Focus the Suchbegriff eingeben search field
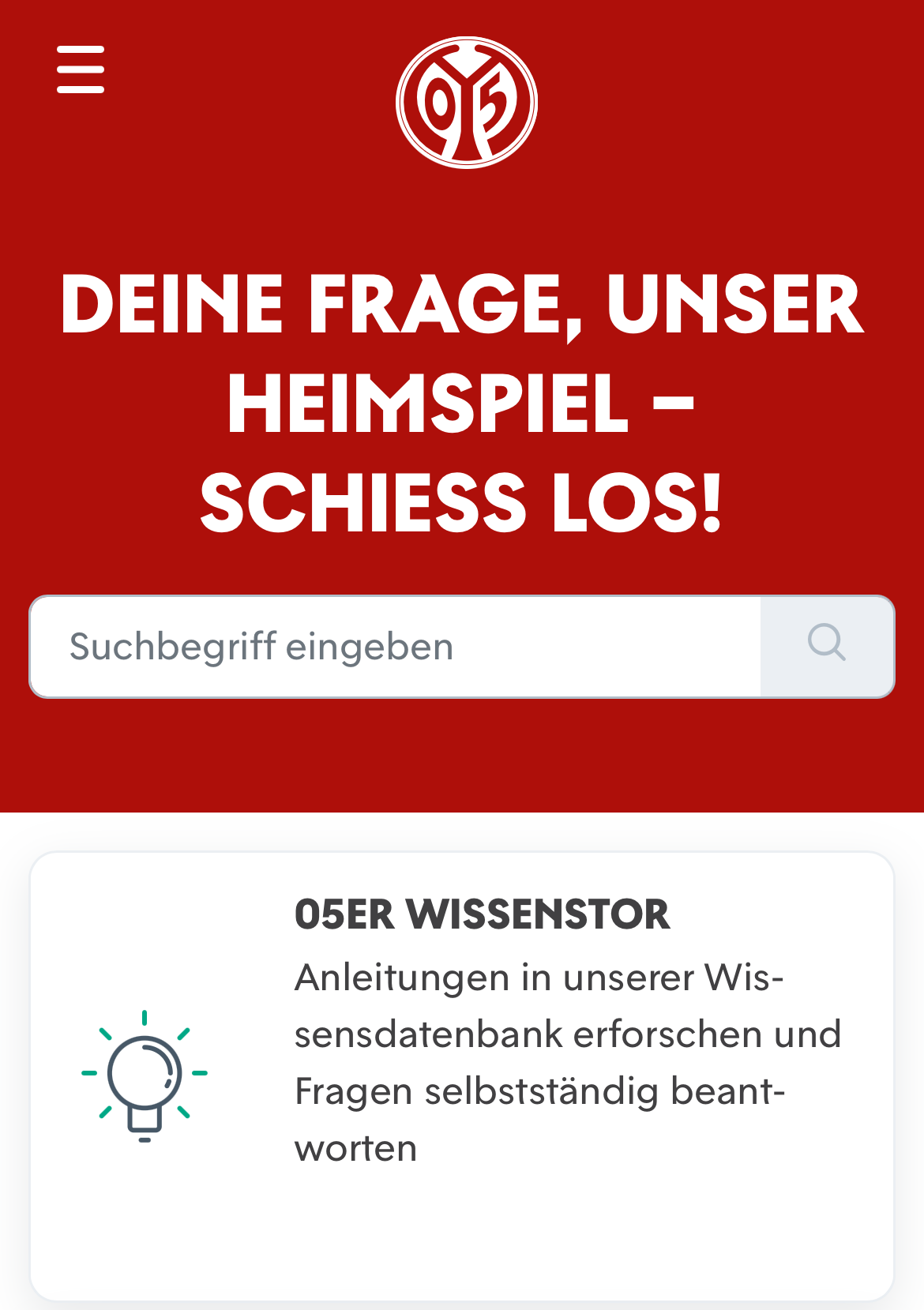Image resolution: width=924 pixels, height=1310 pixels. click(395, 647)
